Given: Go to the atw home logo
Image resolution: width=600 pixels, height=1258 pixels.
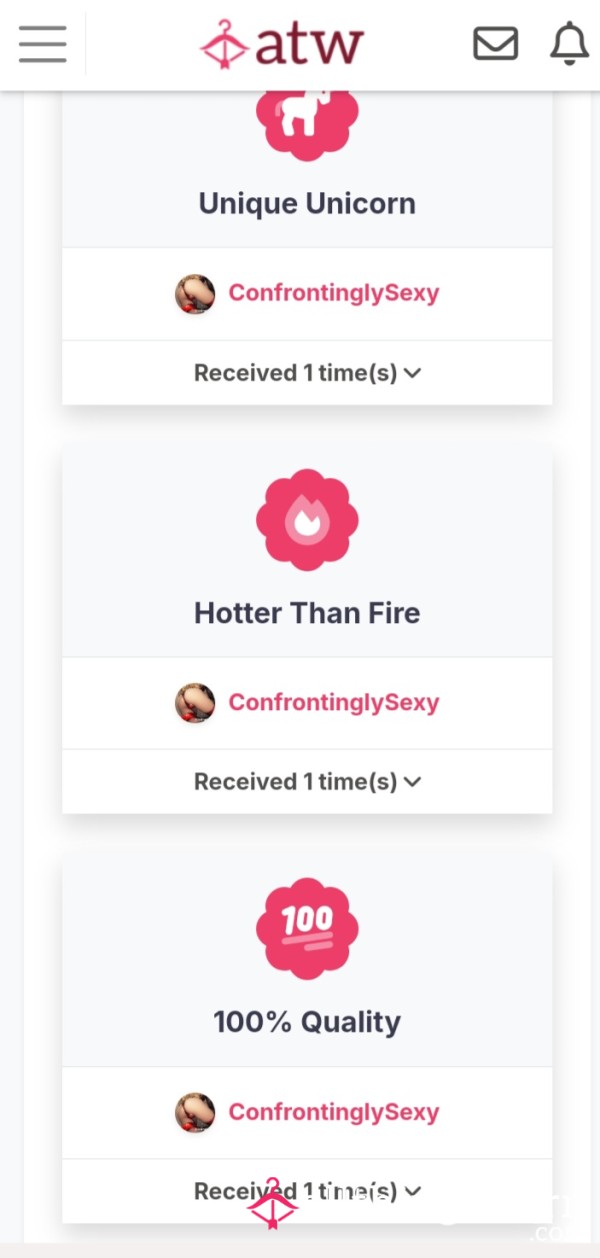Looking at the screenshot, I should tap(282, 44).
